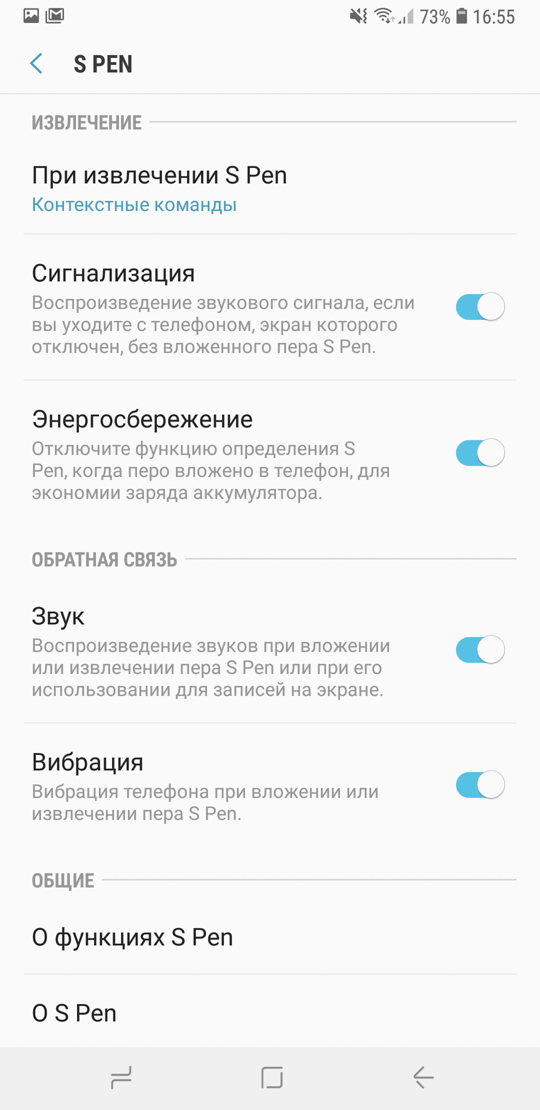This screenshot has width=540, height=1110.
Task: Disable the Сигнализация switch
Action: pyautogui.click(x=480, y=307)
